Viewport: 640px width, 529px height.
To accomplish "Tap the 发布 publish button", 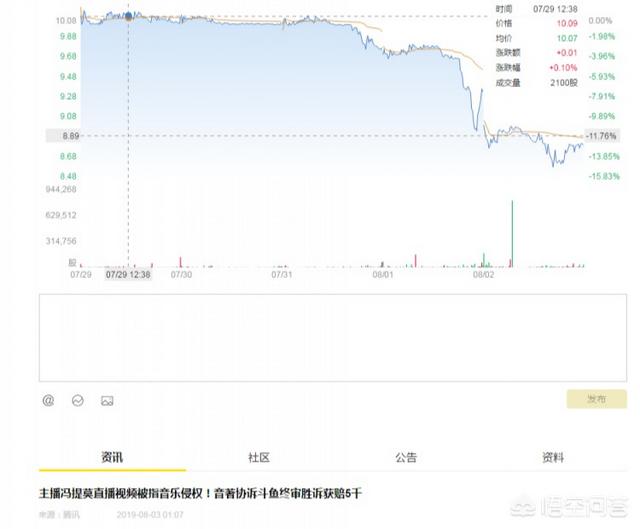I will [596, 399].
